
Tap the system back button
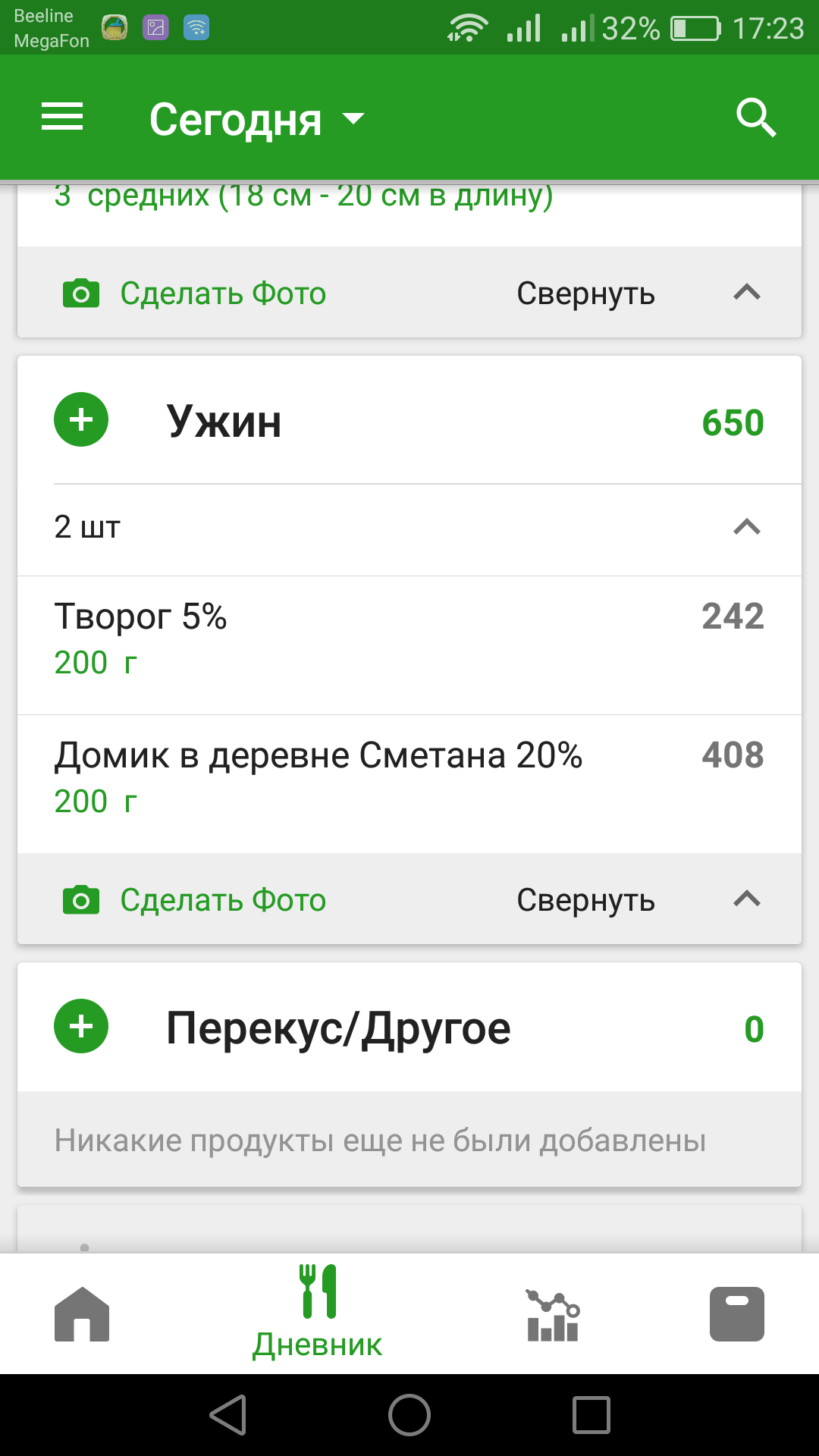(227, 1415)
